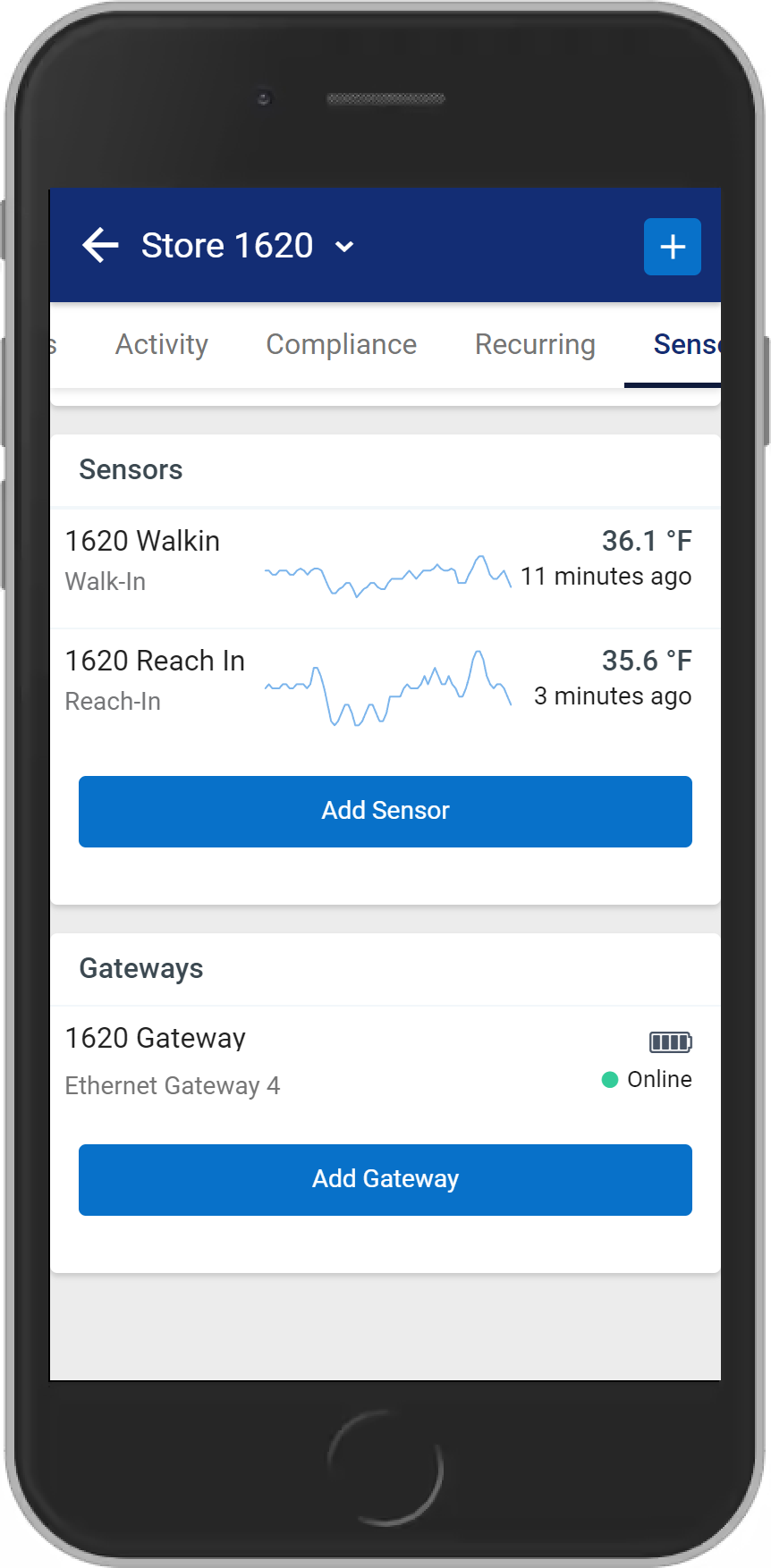Tap Add Sensor button
Viewport: 771px width, 1568px height.
coord(385,812)
